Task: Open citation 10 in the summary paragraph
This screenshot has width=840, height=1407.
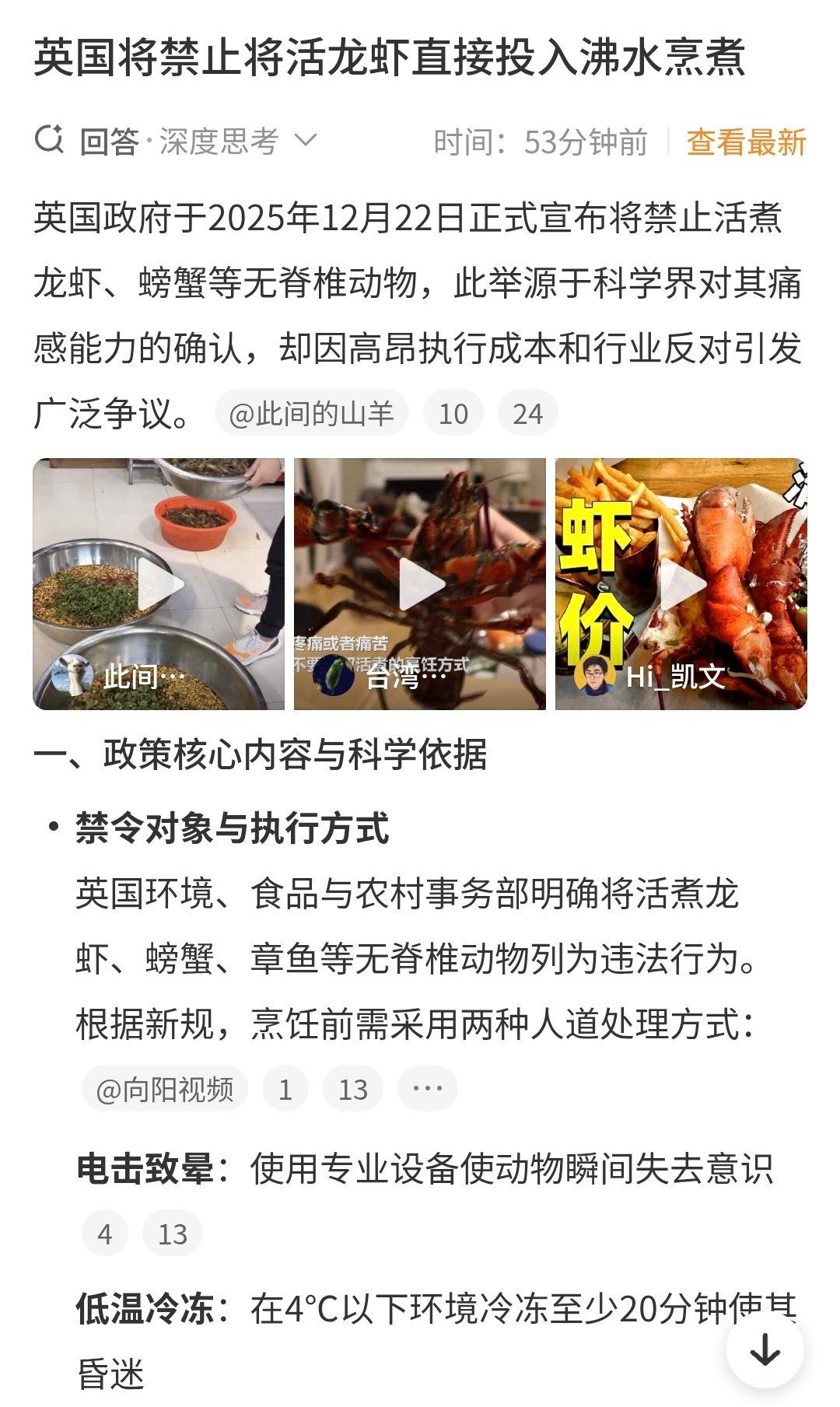Action: pyautogui.click(x=453, y=413)
